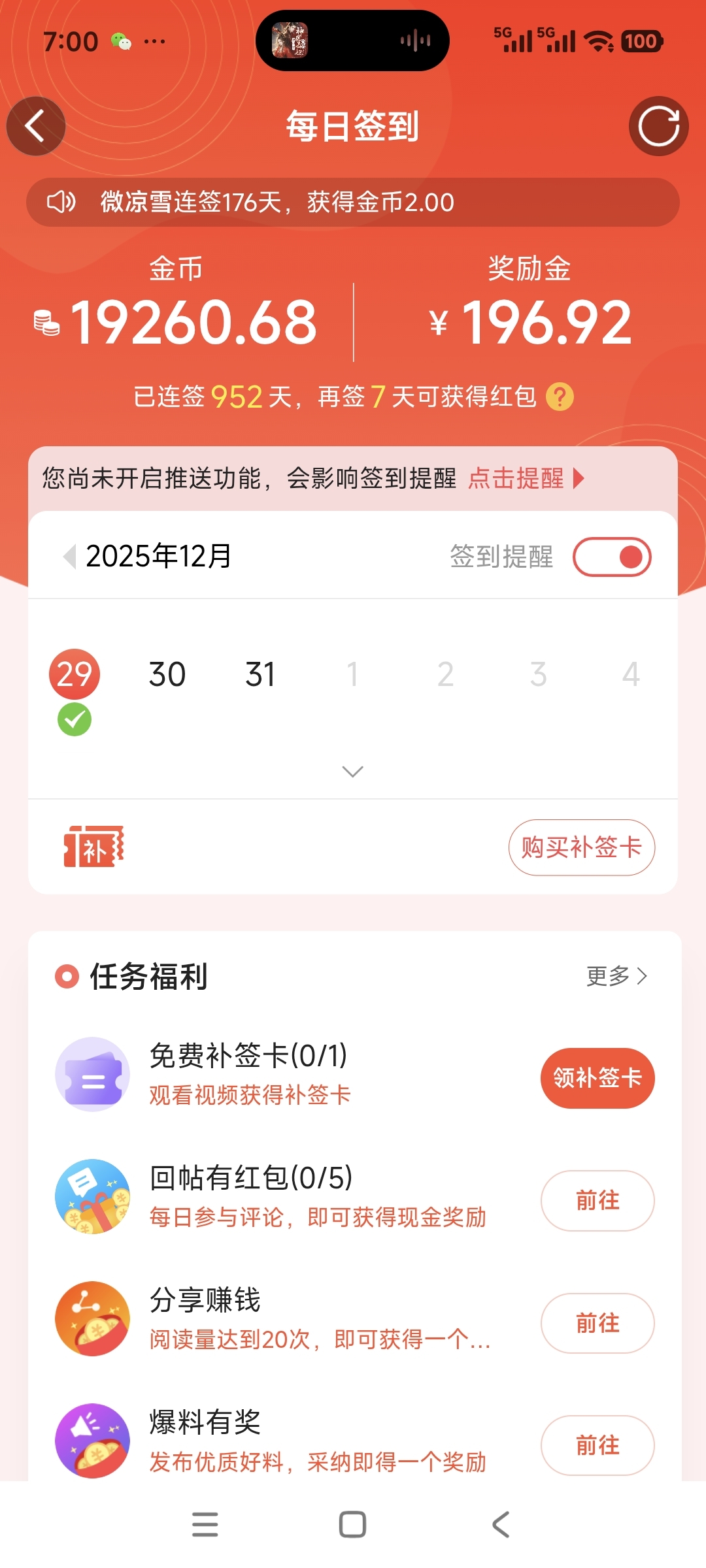Refresh the daily sign-in page

pos(658,126)
